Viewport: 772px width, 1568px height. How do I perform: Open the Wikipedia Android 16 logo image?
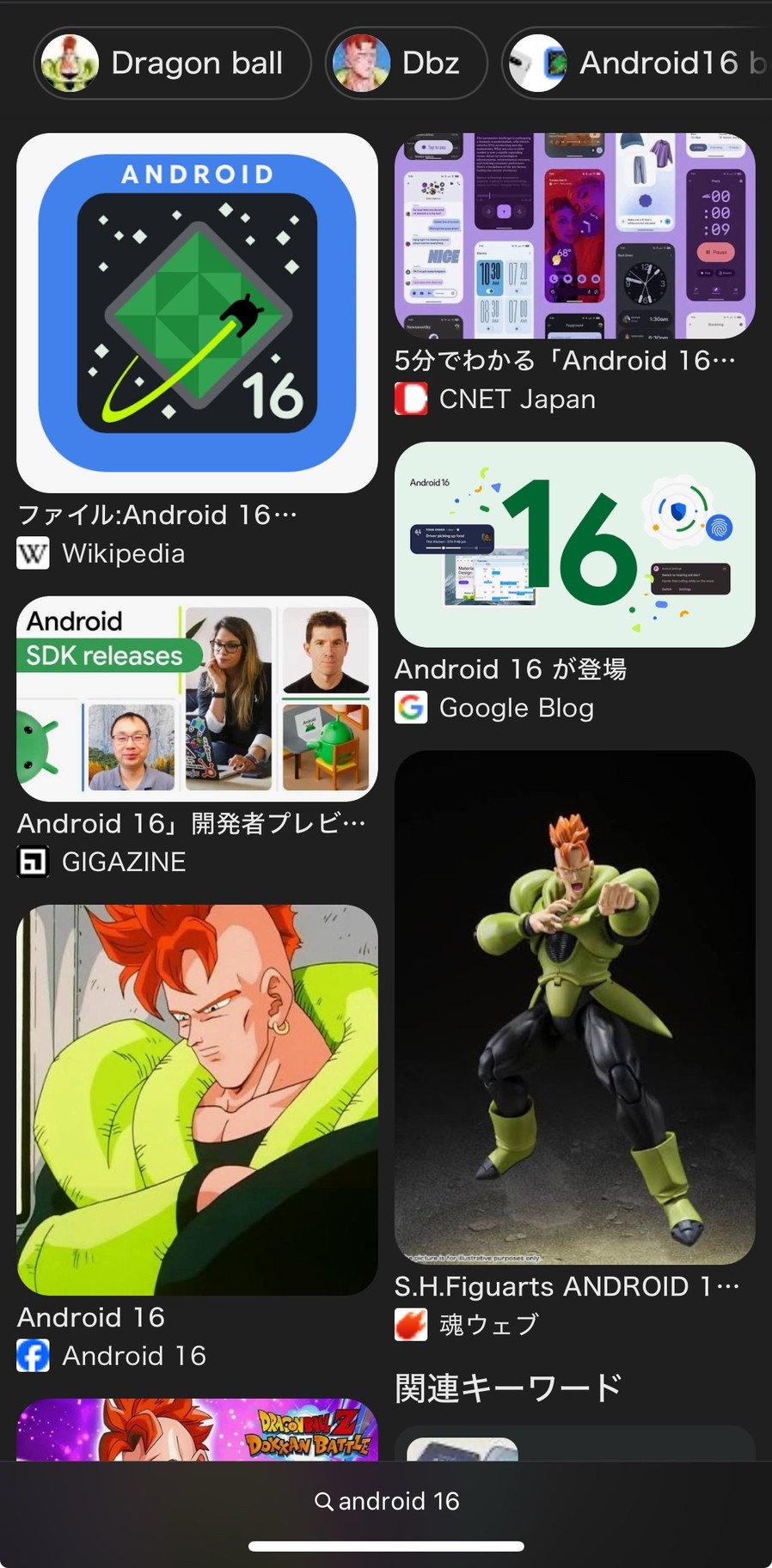click(x=197, y=313)
